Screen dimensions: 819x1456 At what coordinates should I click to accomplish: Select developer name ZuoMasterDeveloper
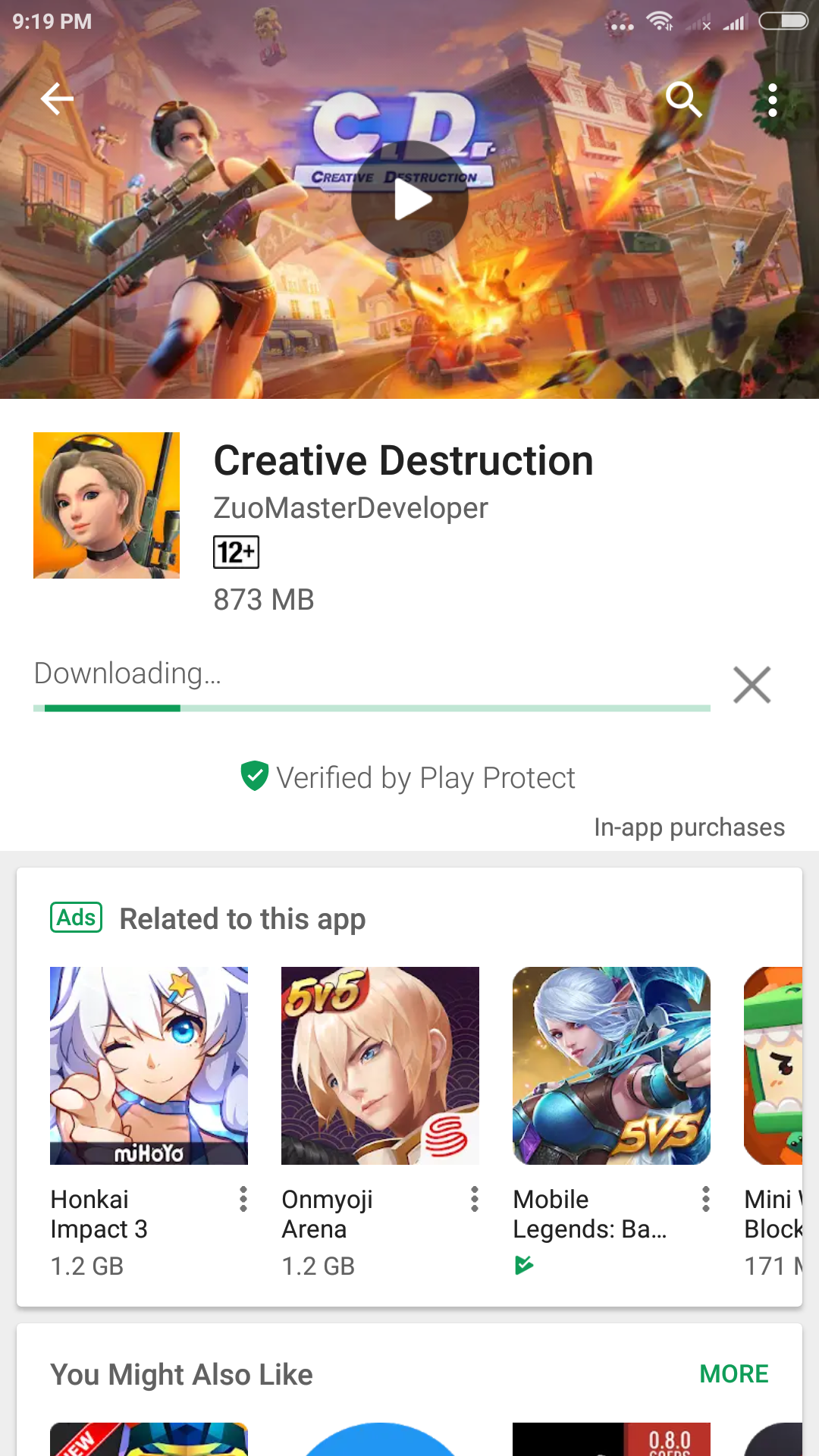(x=350, y=508)
